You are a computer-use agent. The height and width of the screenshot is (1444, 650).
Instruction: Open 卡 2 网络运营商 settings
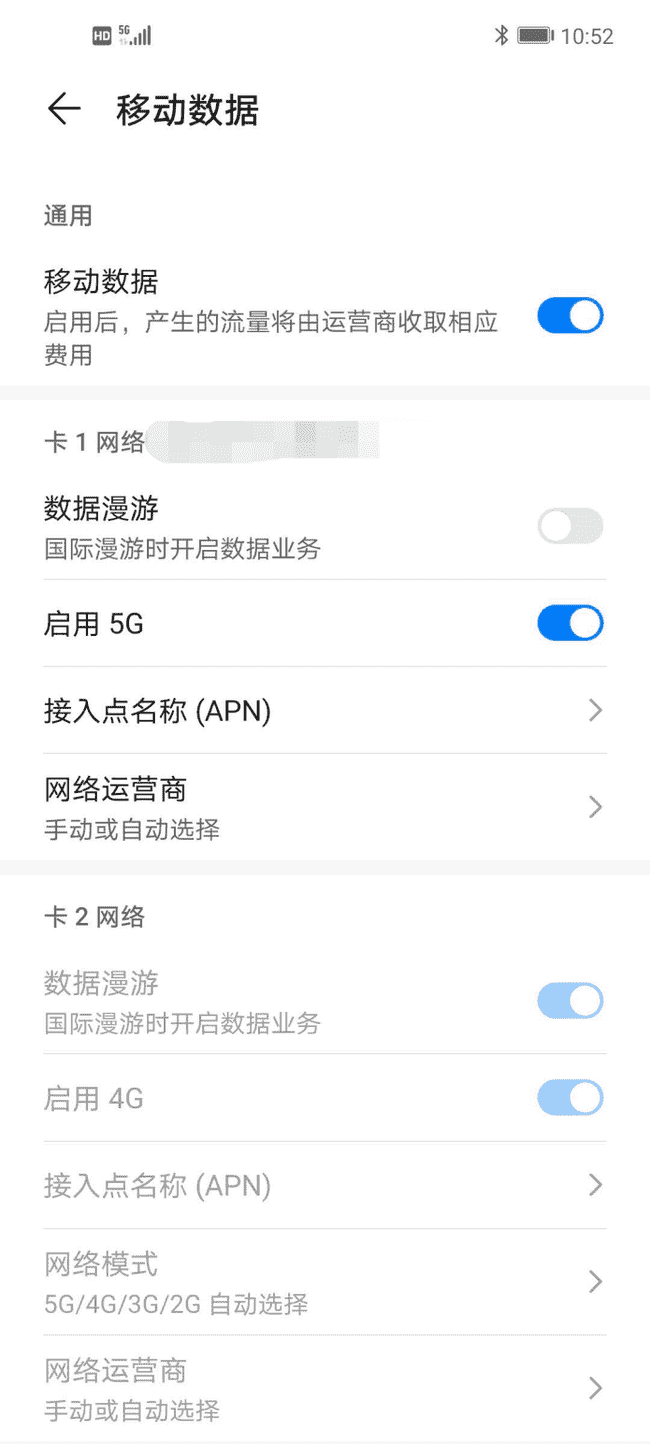(325, 1388)
